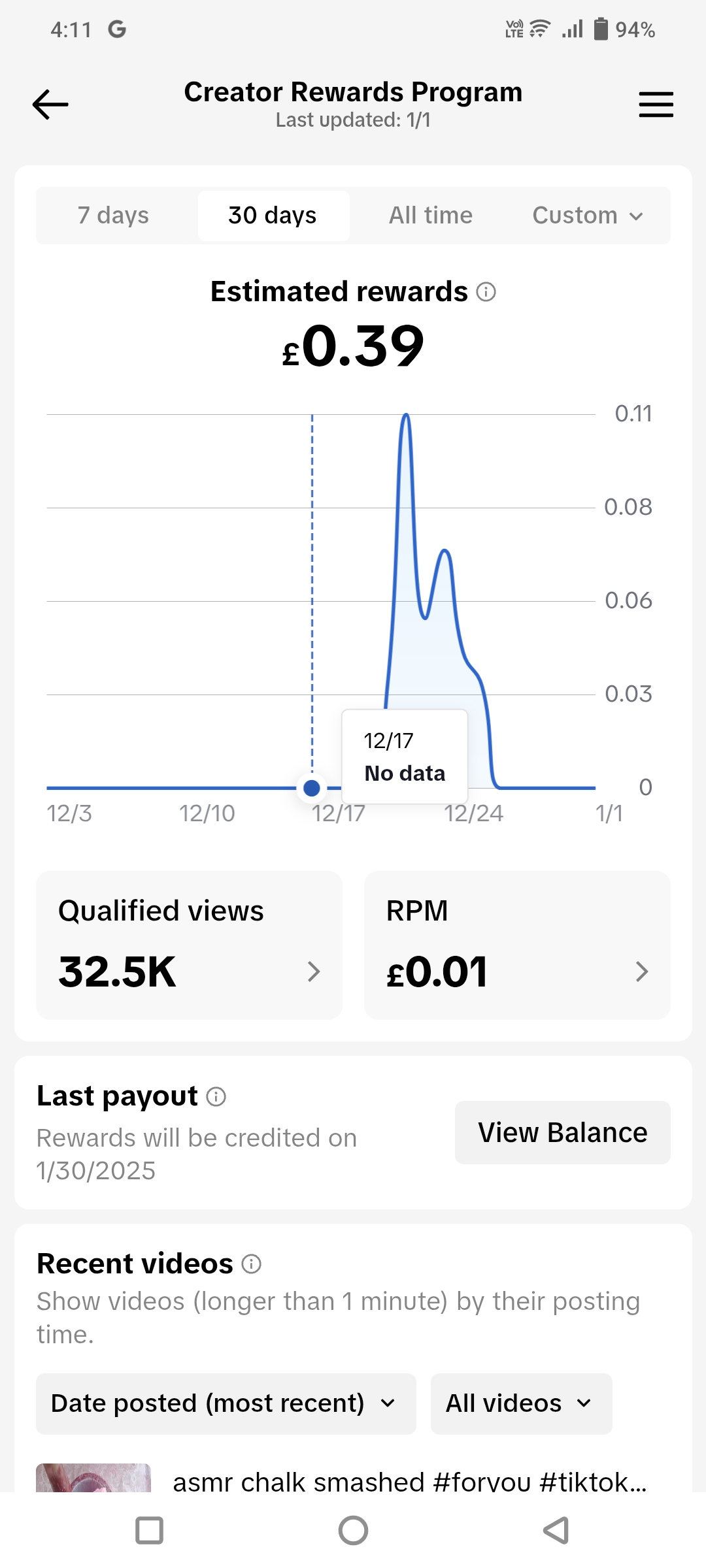Open recent apps from navigation bar
Image resolution: width=706 pixels, height=1568 pixels.
(149, 1530)
